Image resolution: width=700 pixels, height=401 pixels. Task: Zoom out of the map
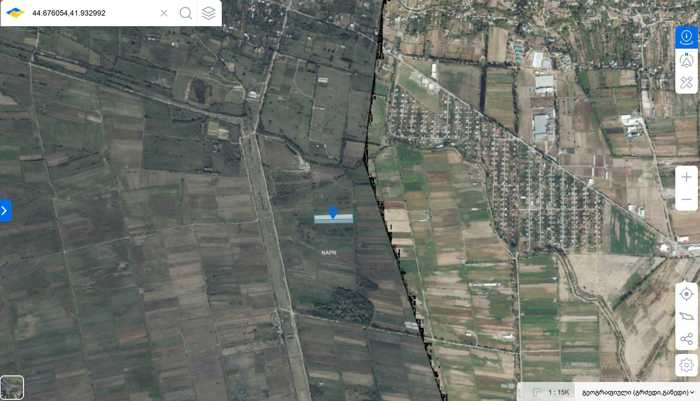[686, 200]
